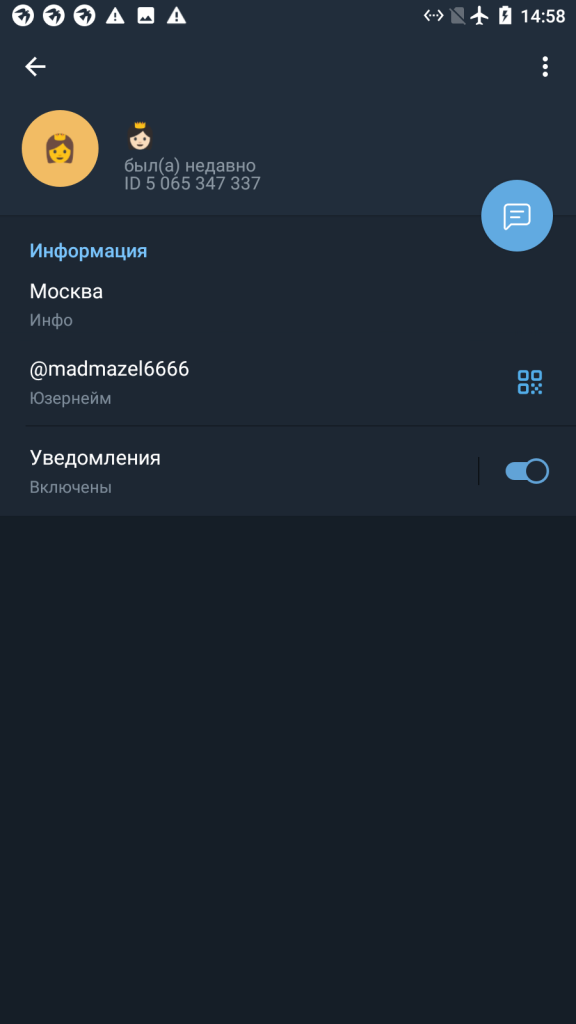Image resolution: width=576 pixels, height=1024 pixels.
Task: Open the three-dot overflow menu
Action: coord(545,67)
